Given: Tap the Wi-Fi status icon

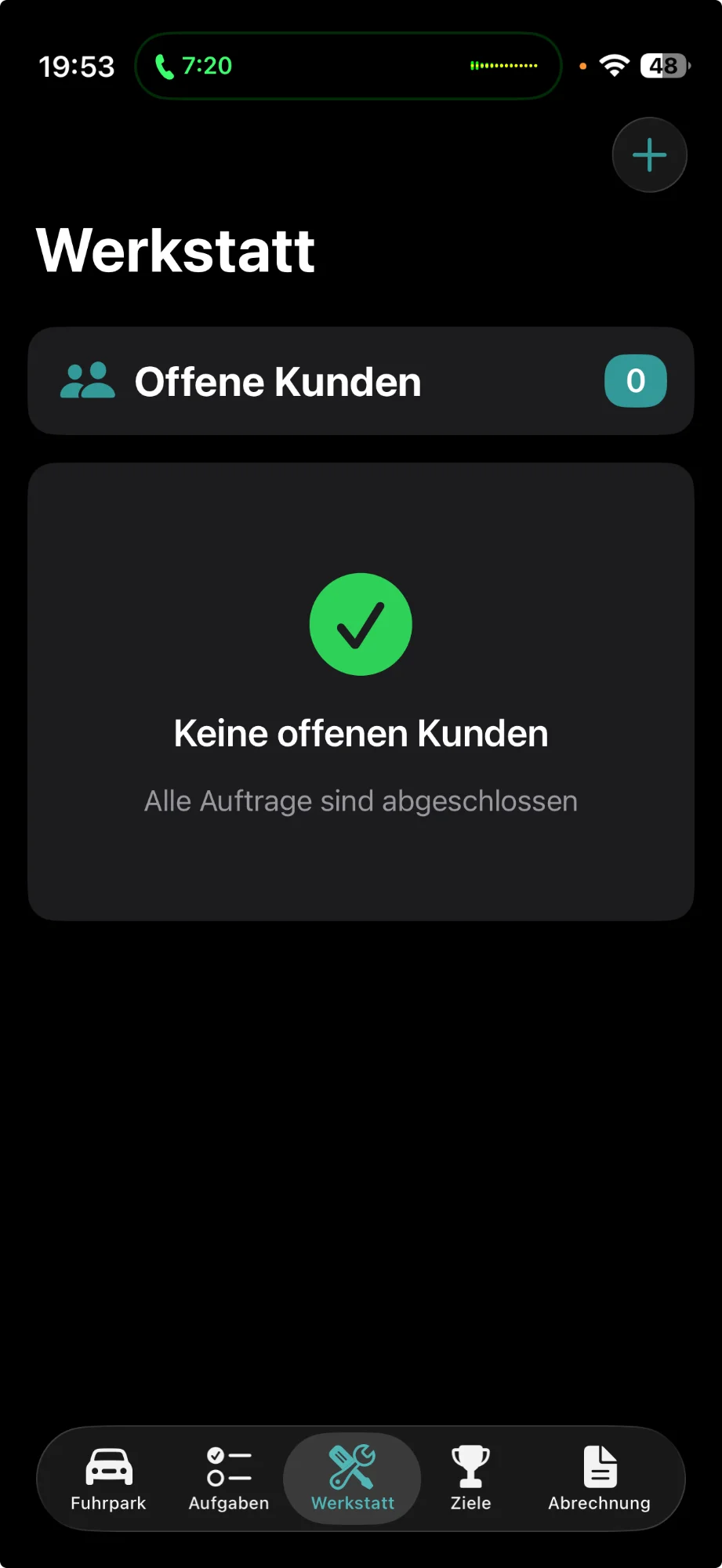Looking at the screenshot, I should pyautogui.click(x=615, y=66).
